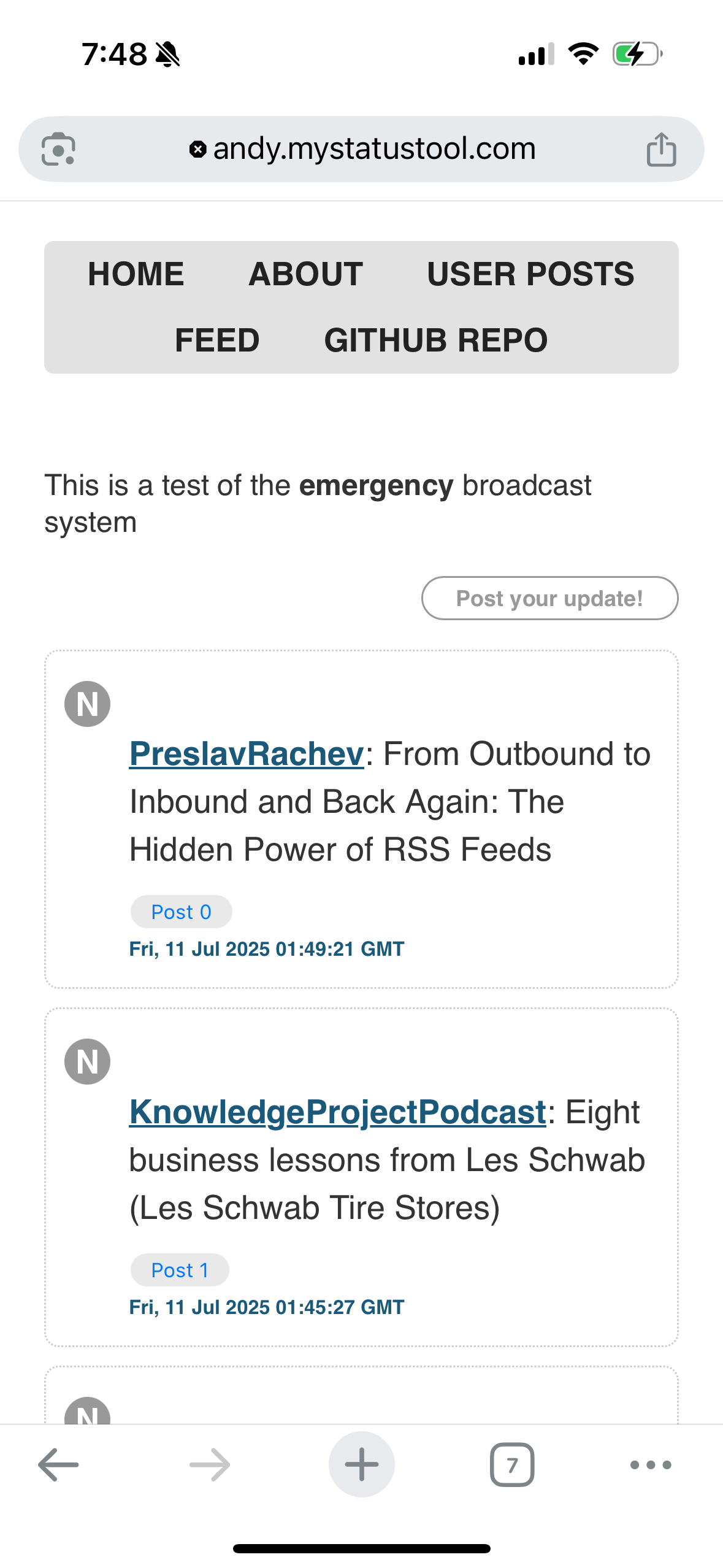723x1568 pixels.
Task: Open a new browser tab
Action: coord(361,1464)
